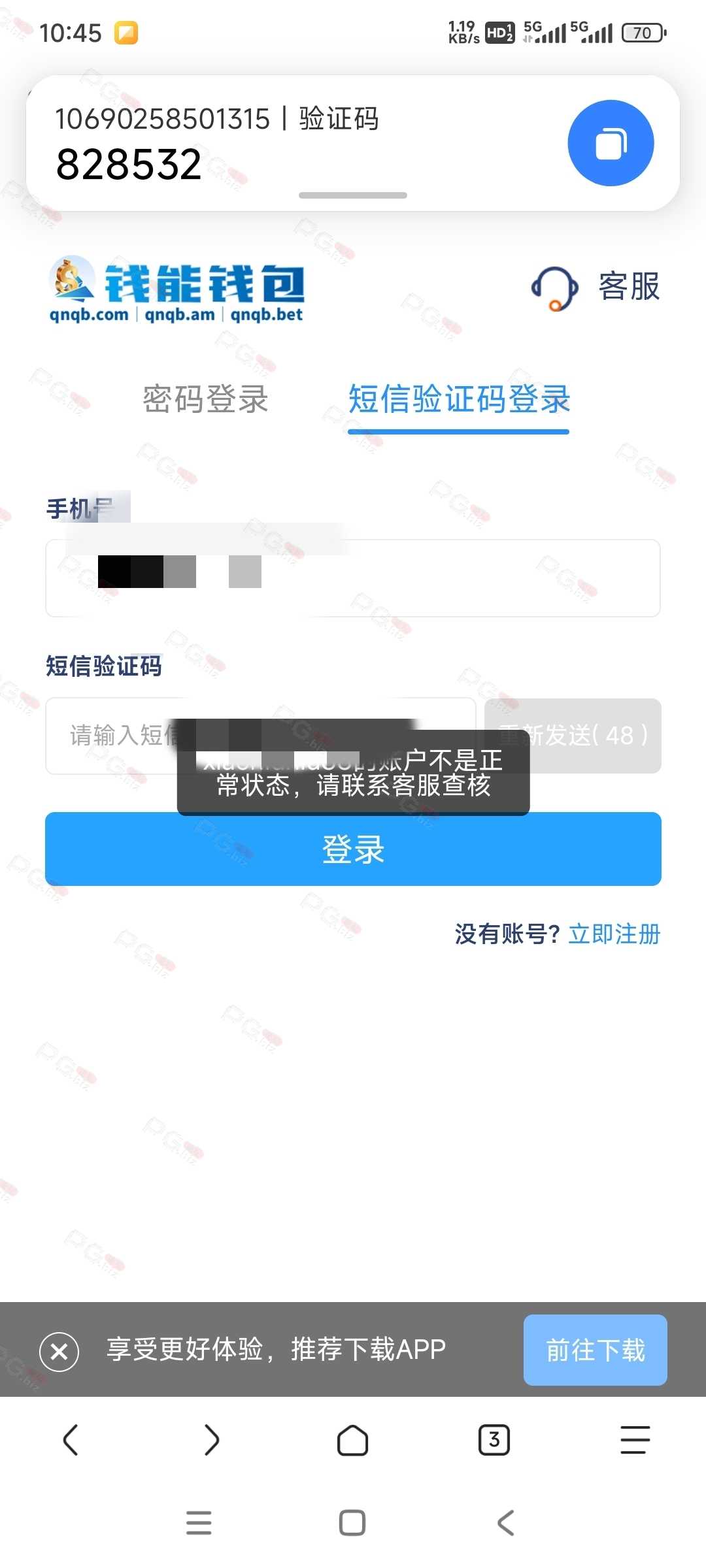This screenshot has height=1568, width=706.
Task: Focus the SMS verification code field
Action: click(260, 736)
